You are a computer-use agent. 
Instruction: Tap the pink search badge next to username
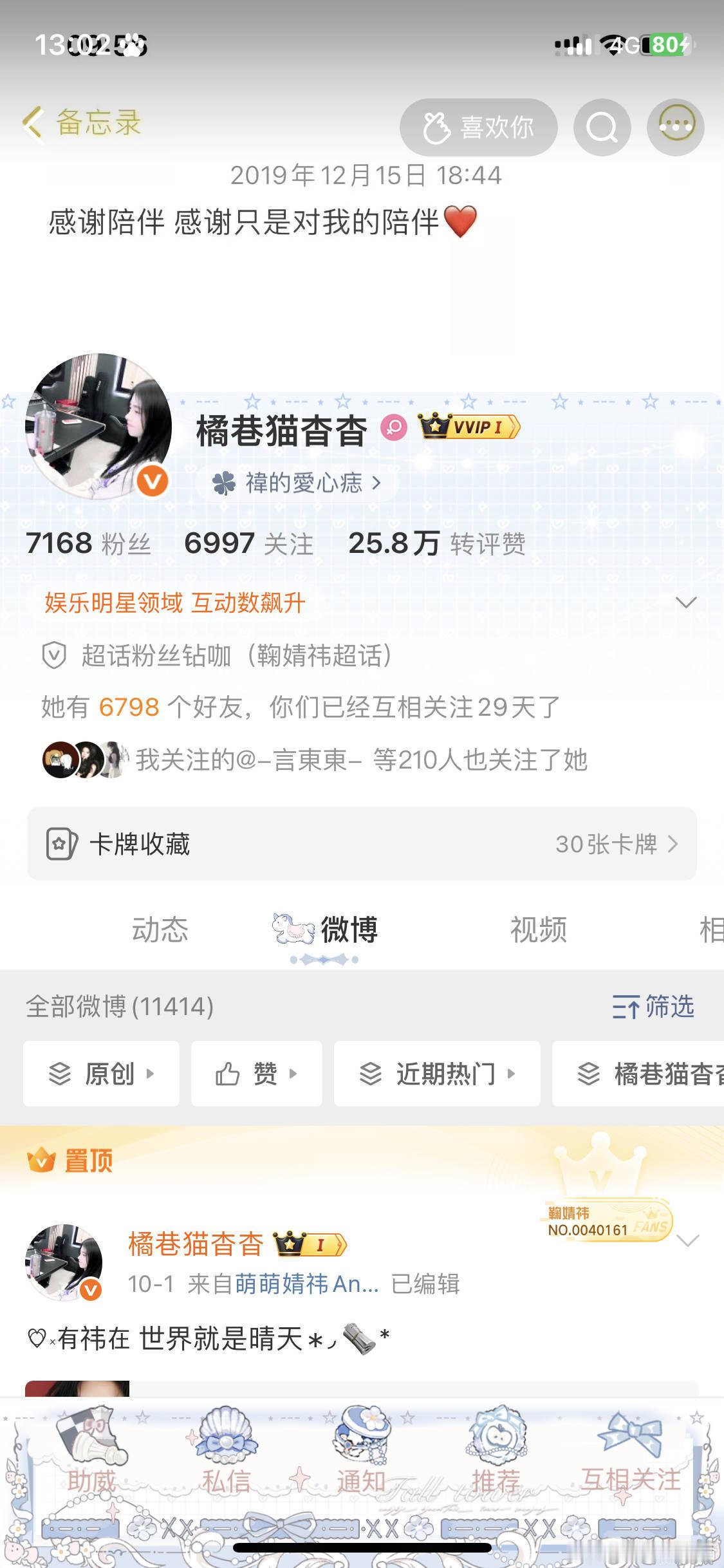[394, 426]
